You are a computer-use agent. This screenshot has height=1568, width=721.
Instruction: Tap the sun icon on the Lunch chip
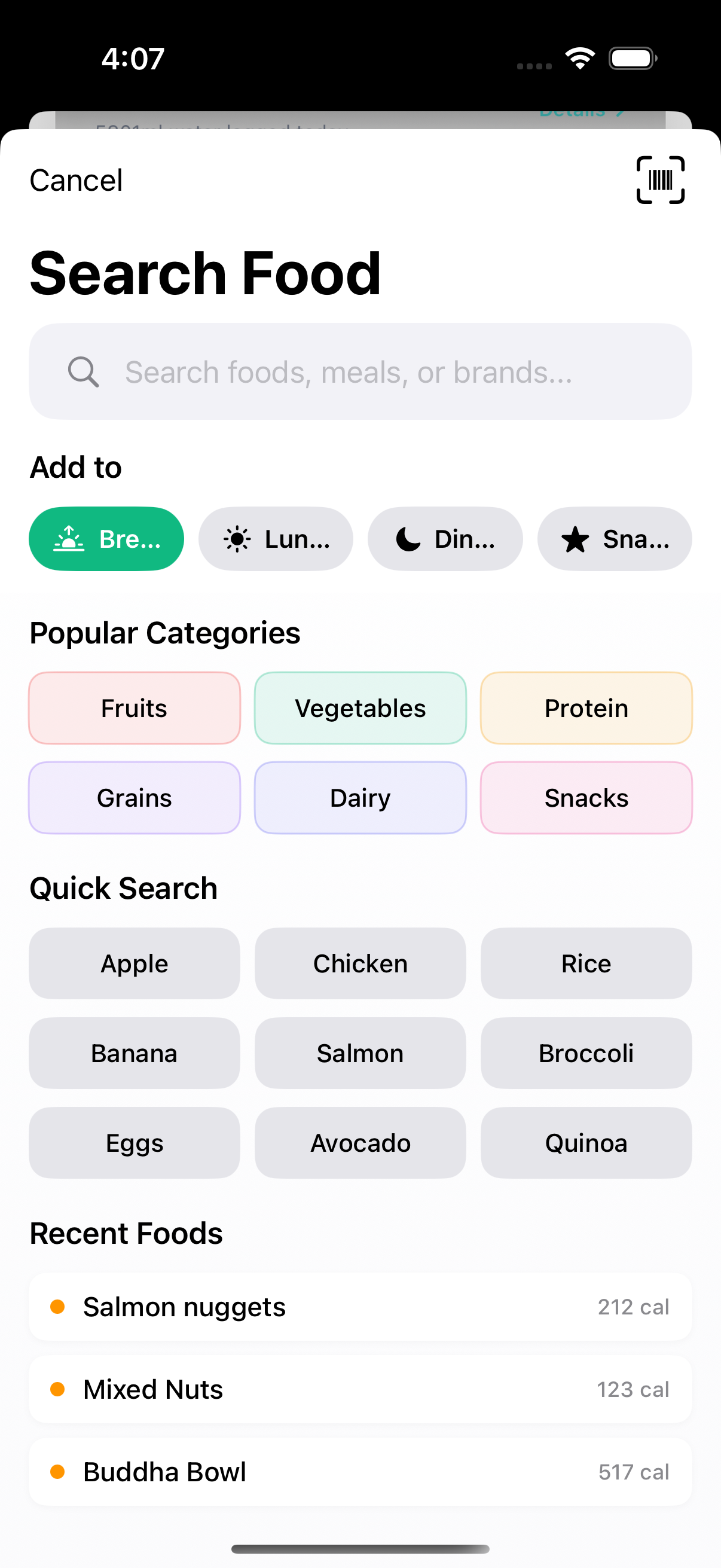click(237, 538)
